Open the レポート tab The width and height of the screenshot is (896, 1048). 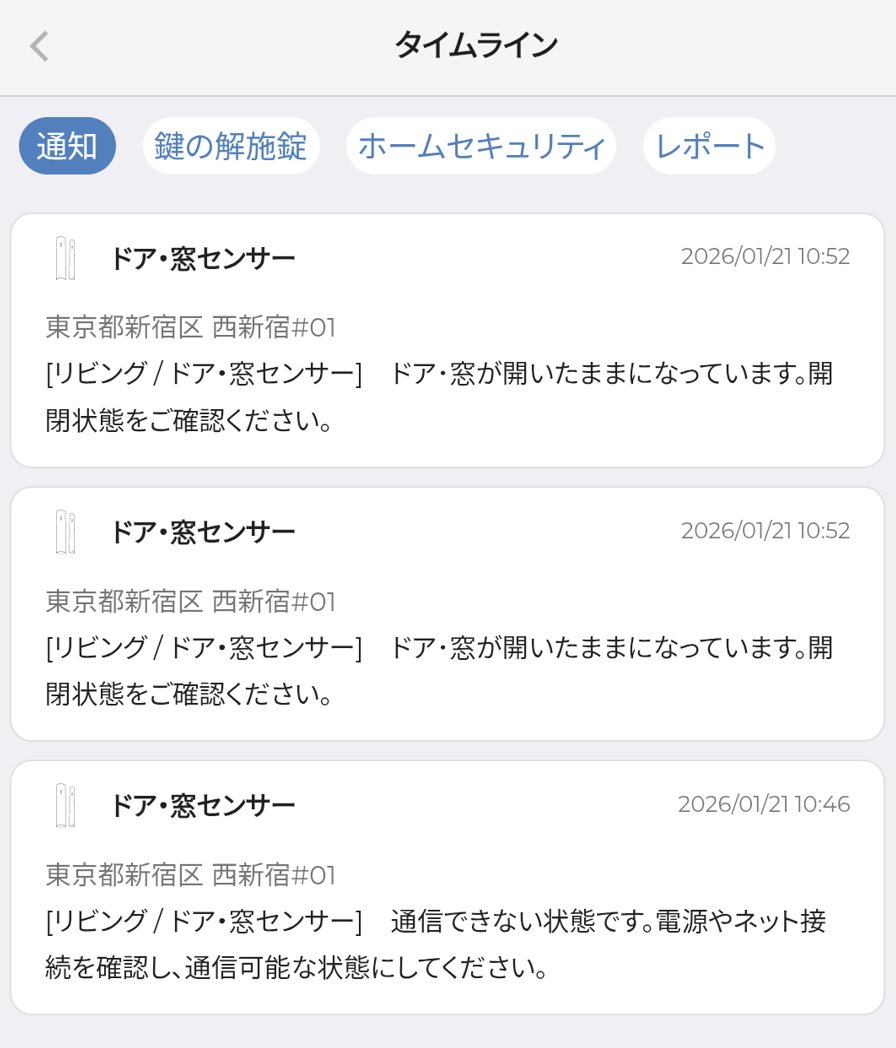710,146
